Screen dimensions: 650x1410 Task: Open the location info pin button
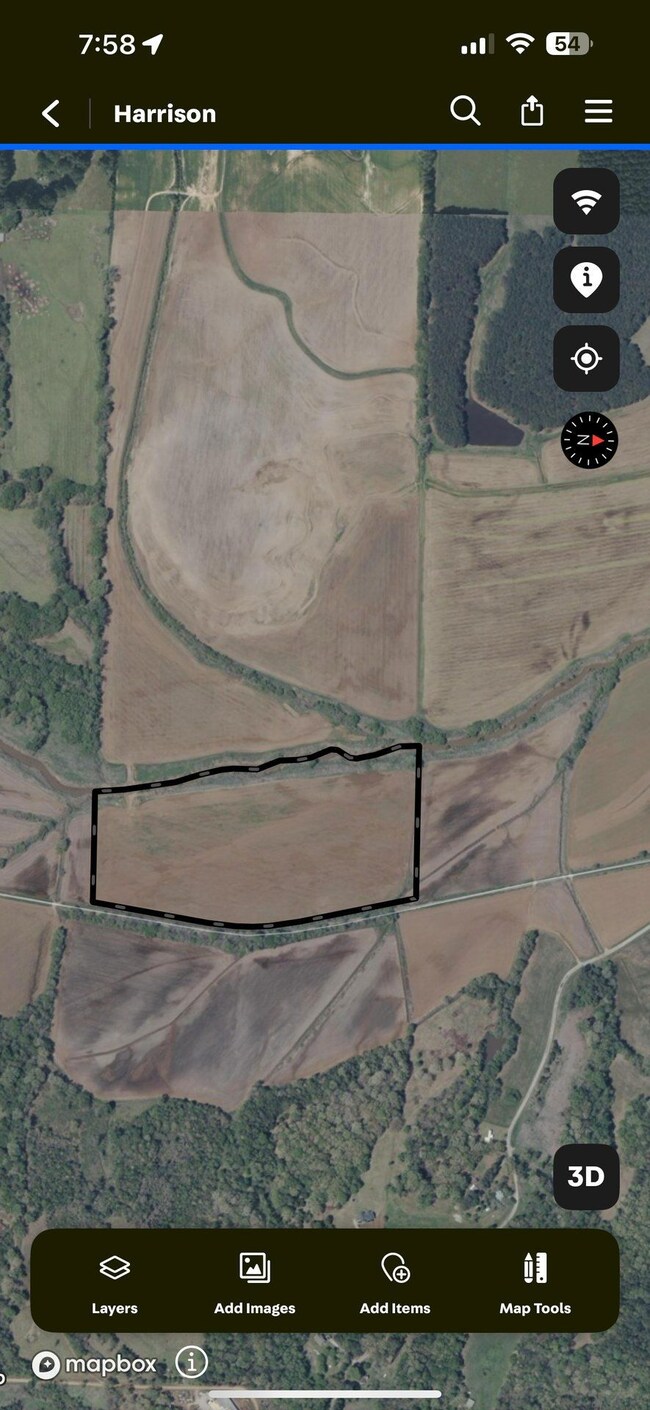[x=586, y=280]
